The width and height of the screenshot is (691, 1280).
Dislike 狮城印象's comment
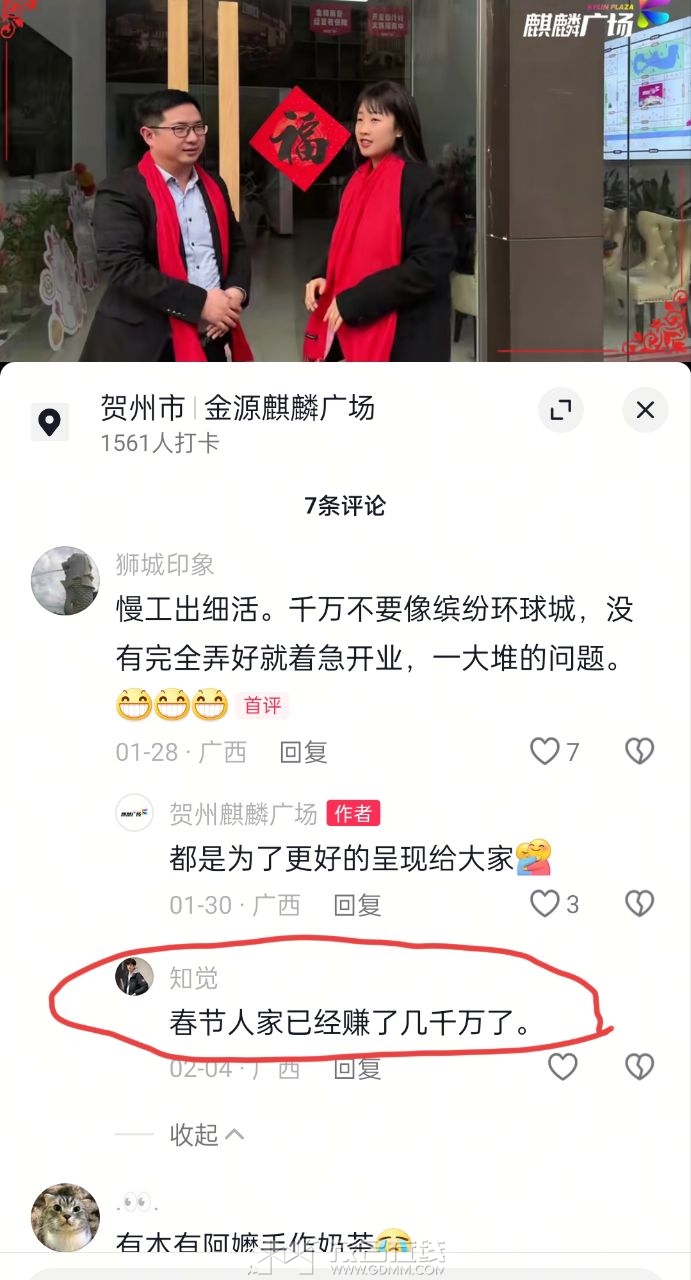tap(639, 751)
